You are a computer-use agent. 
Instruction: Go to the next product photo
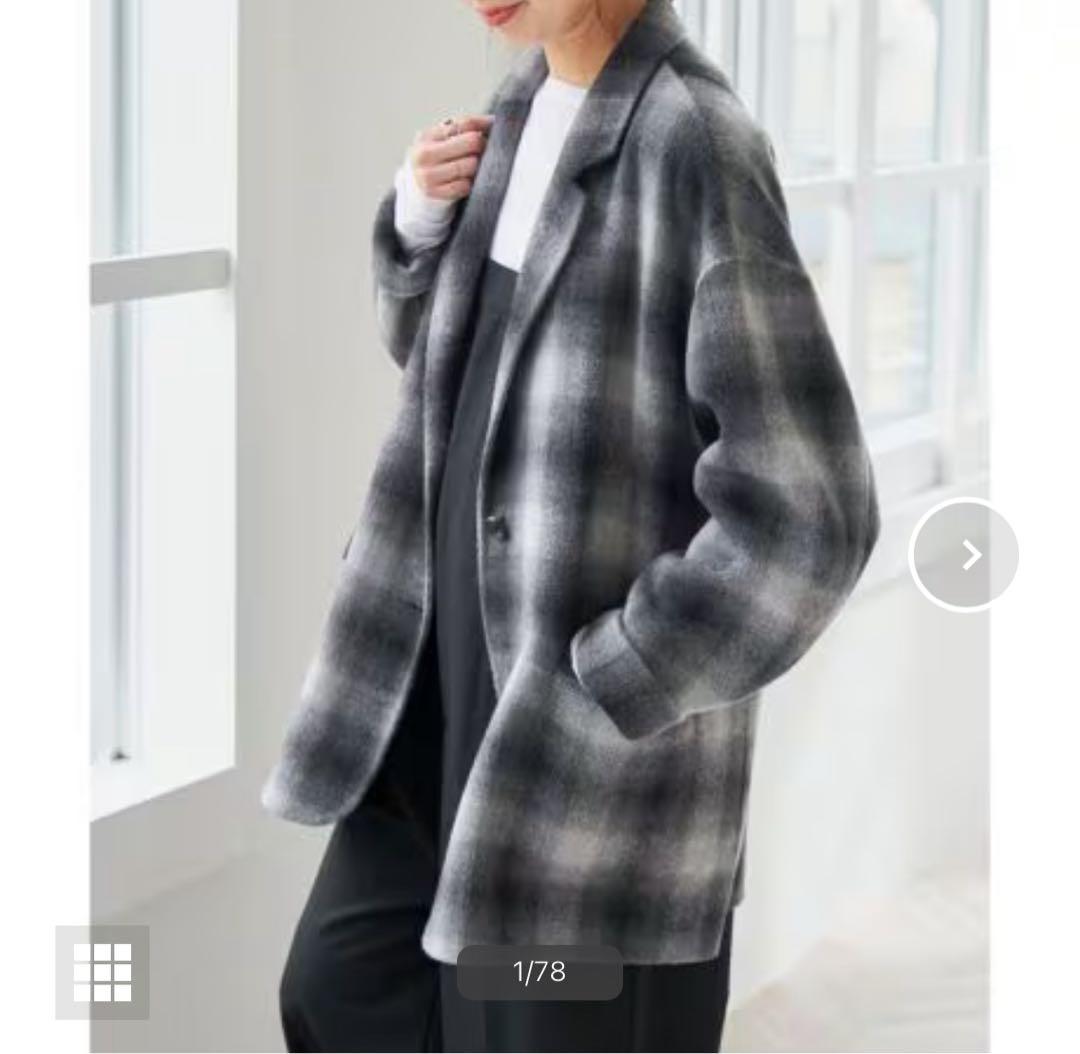pos(964,554)
